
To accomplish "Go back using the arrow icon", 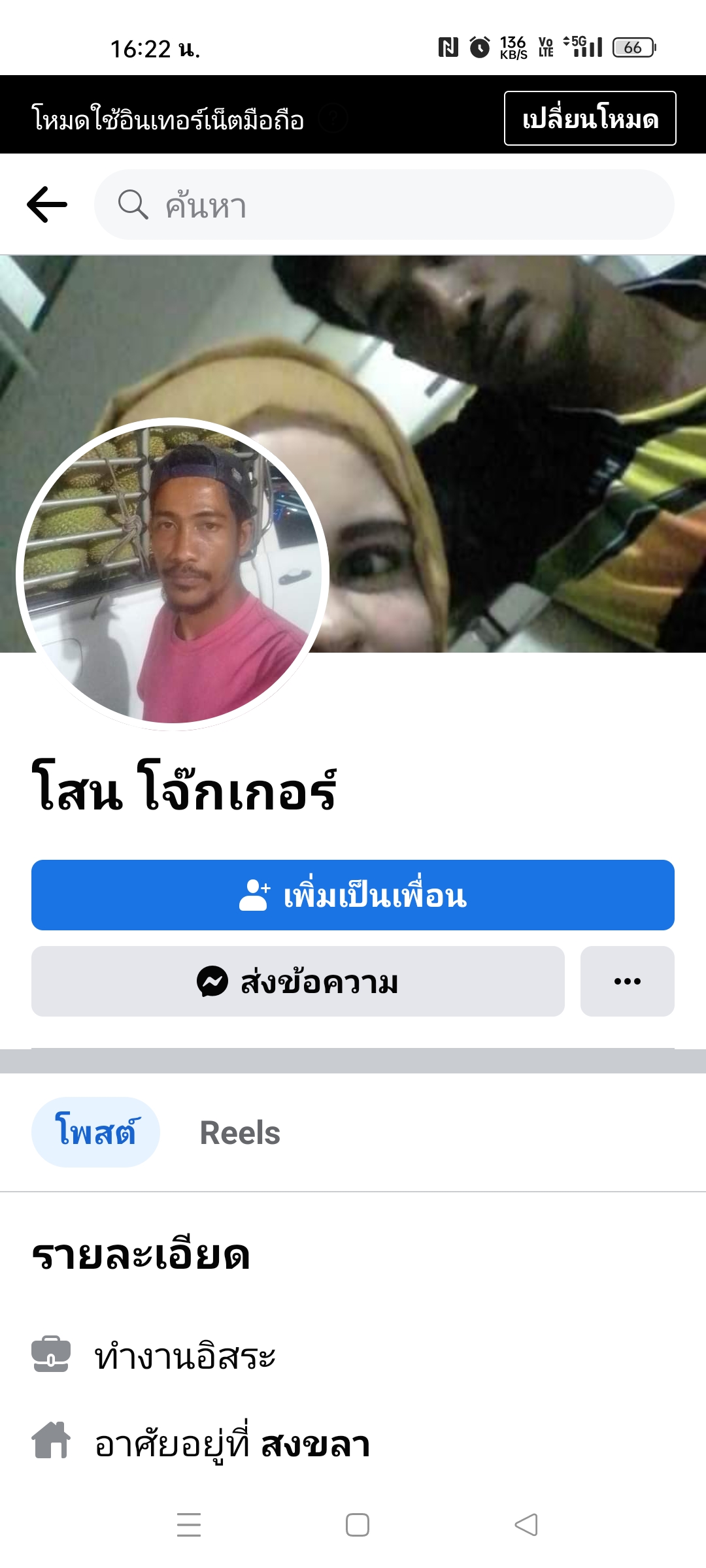I will pyautogui.click(x=47, y=204).
